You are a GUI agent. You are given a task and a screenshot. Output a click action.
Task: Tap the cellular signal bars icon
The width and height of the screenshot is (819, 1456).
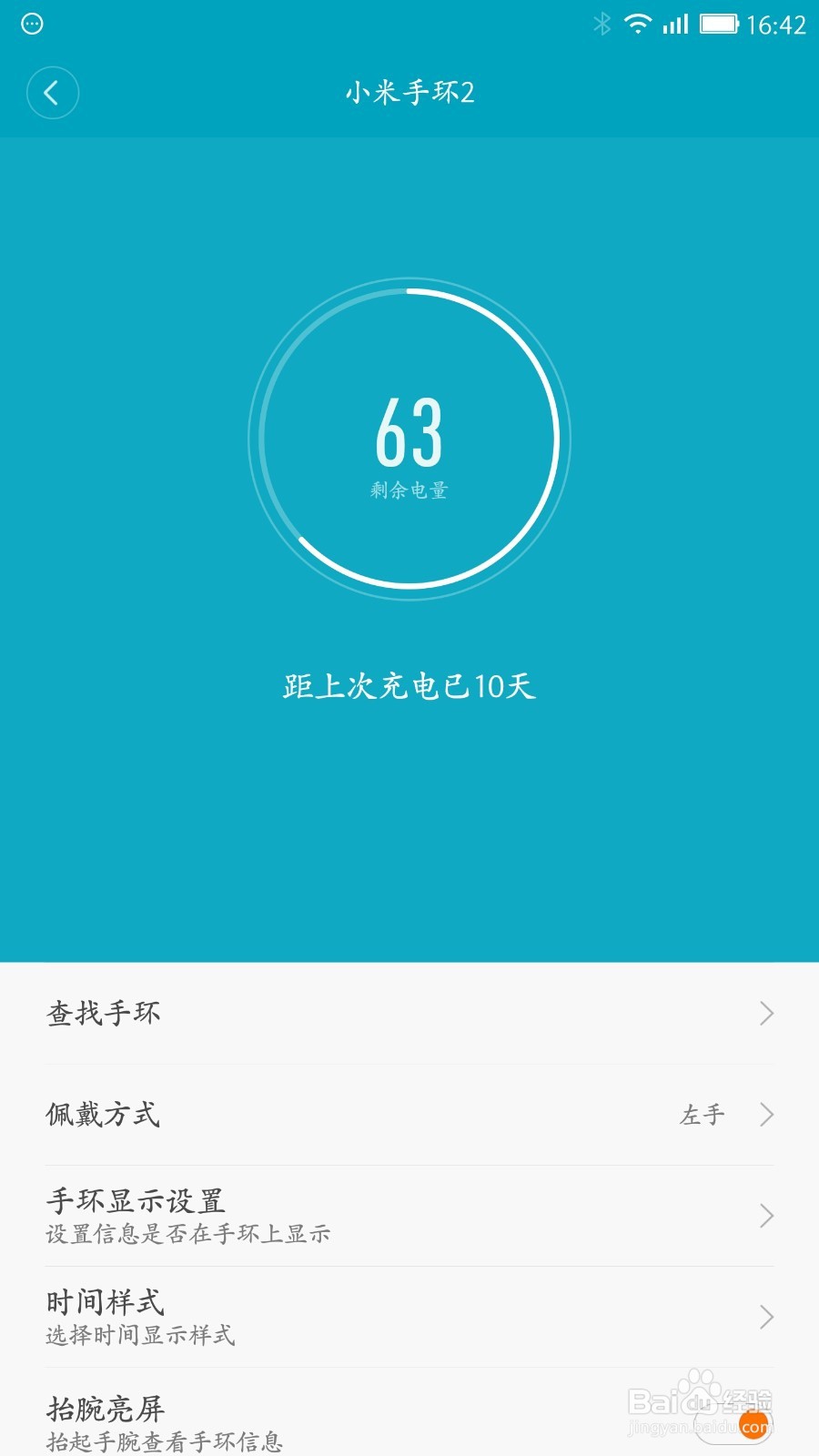pyautogui.click(x=675, y=25)
